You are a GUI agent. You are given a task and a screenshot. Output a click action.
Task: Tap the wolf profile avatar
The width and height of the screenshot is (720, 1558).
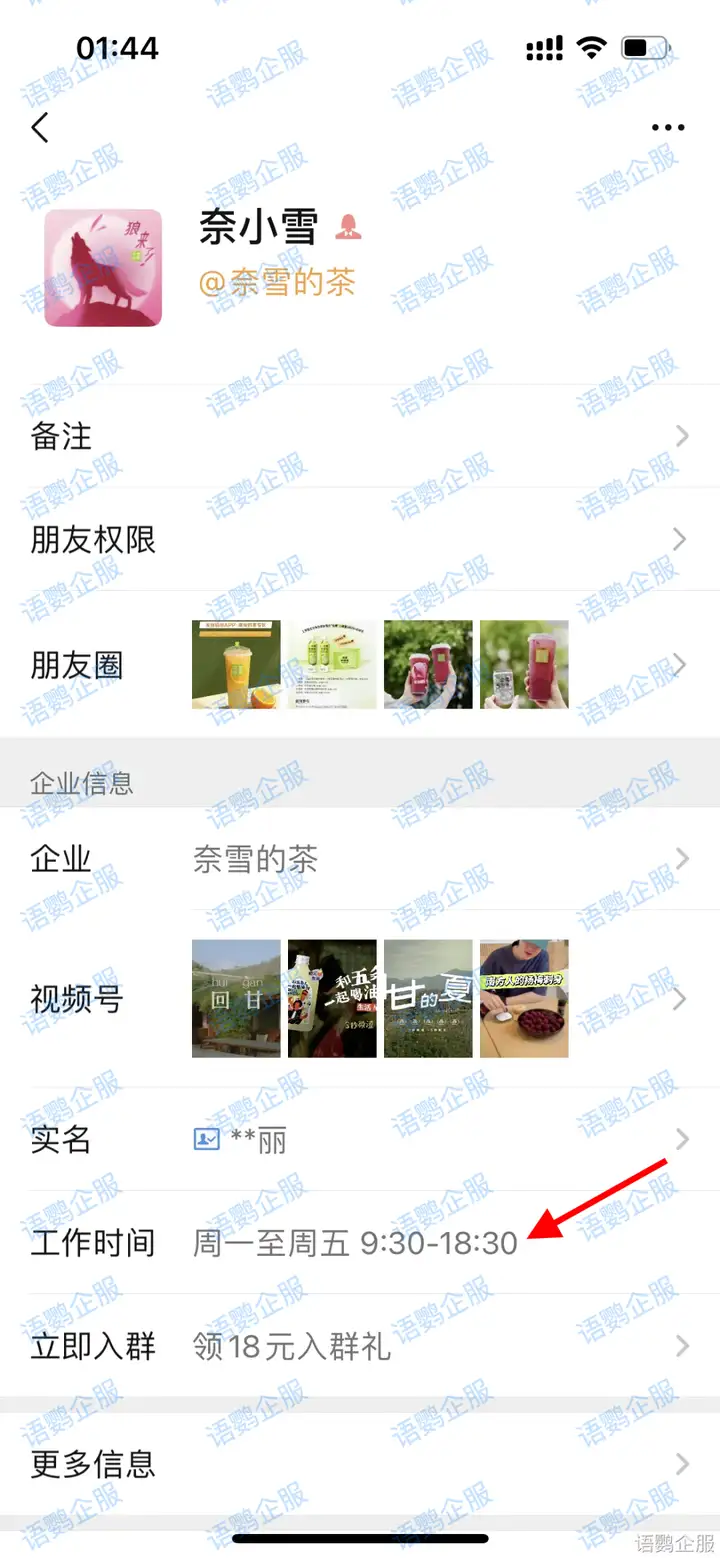pos(103,268)
